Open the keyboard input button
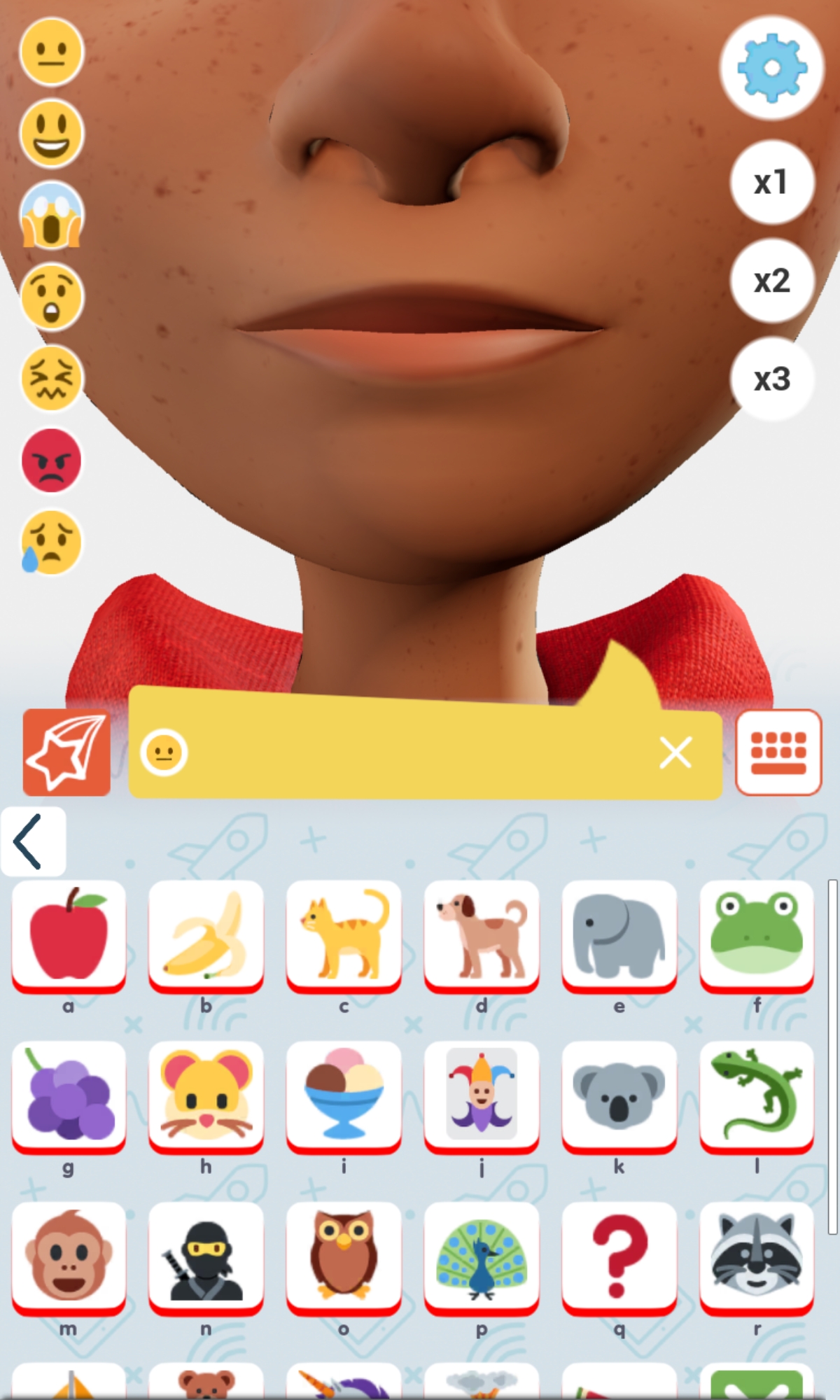The image size is (840, 1400). point(778,752)
